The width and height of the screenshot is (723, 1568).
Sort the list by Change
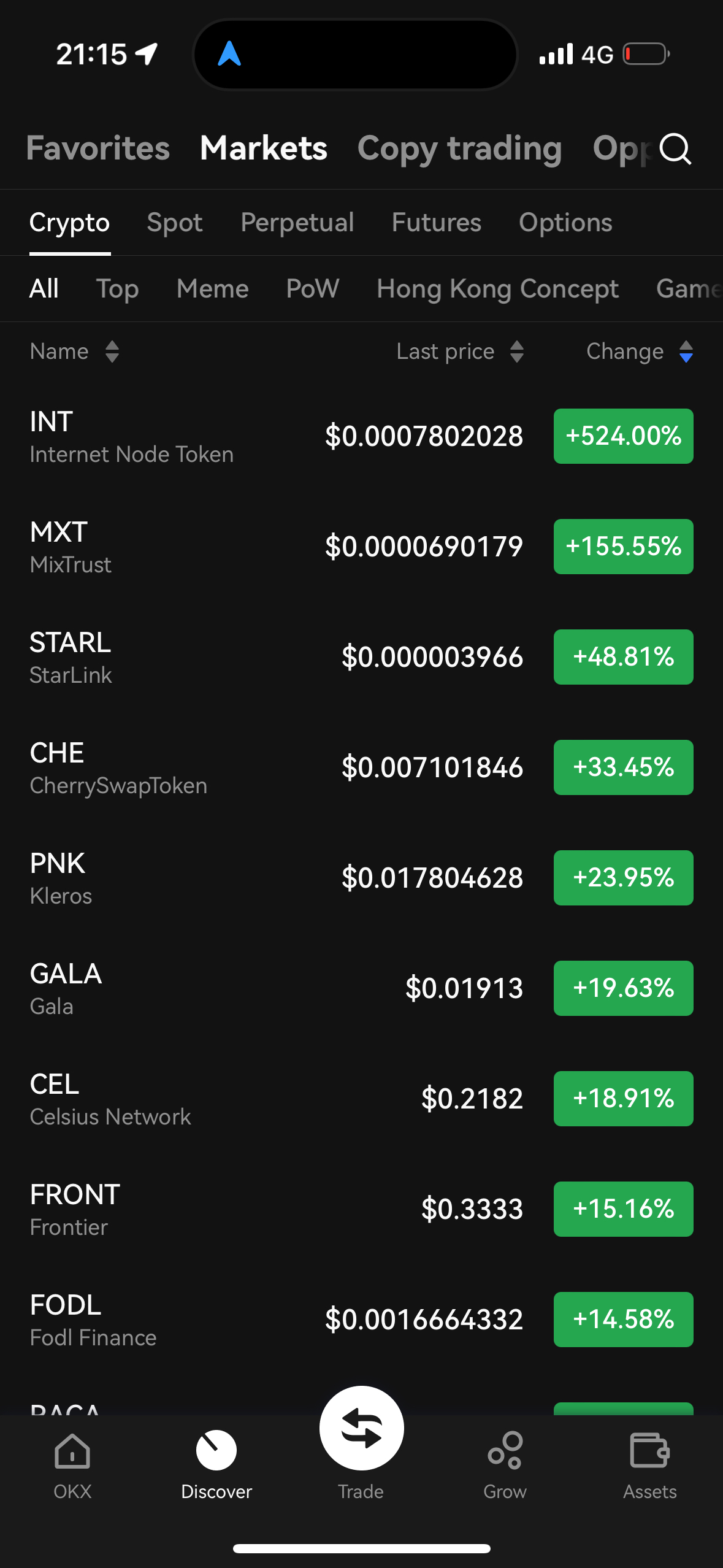(x=640, y=352)
